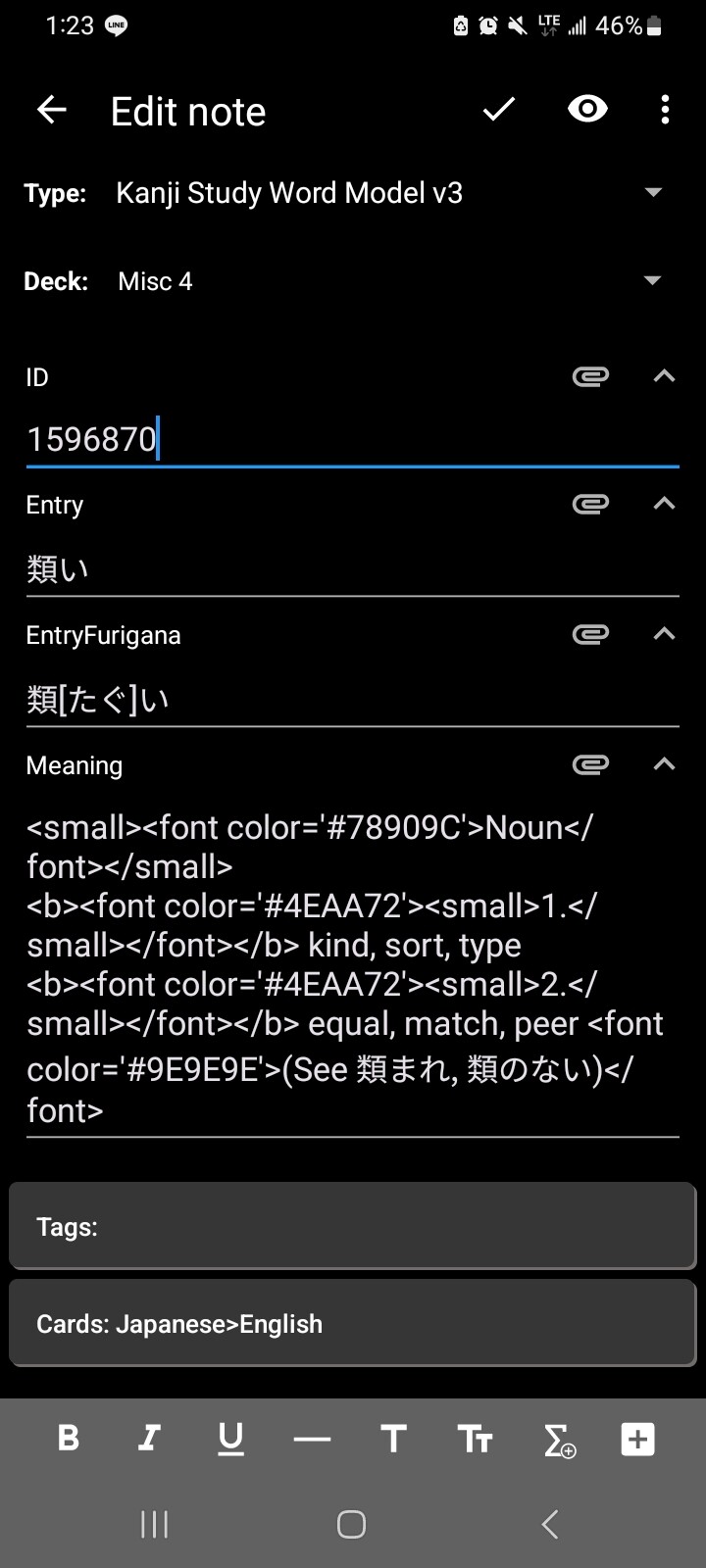This screenshot has width=706, height=1568.
Task: Attach media to the Meaning field
Action: click(590, 764)
